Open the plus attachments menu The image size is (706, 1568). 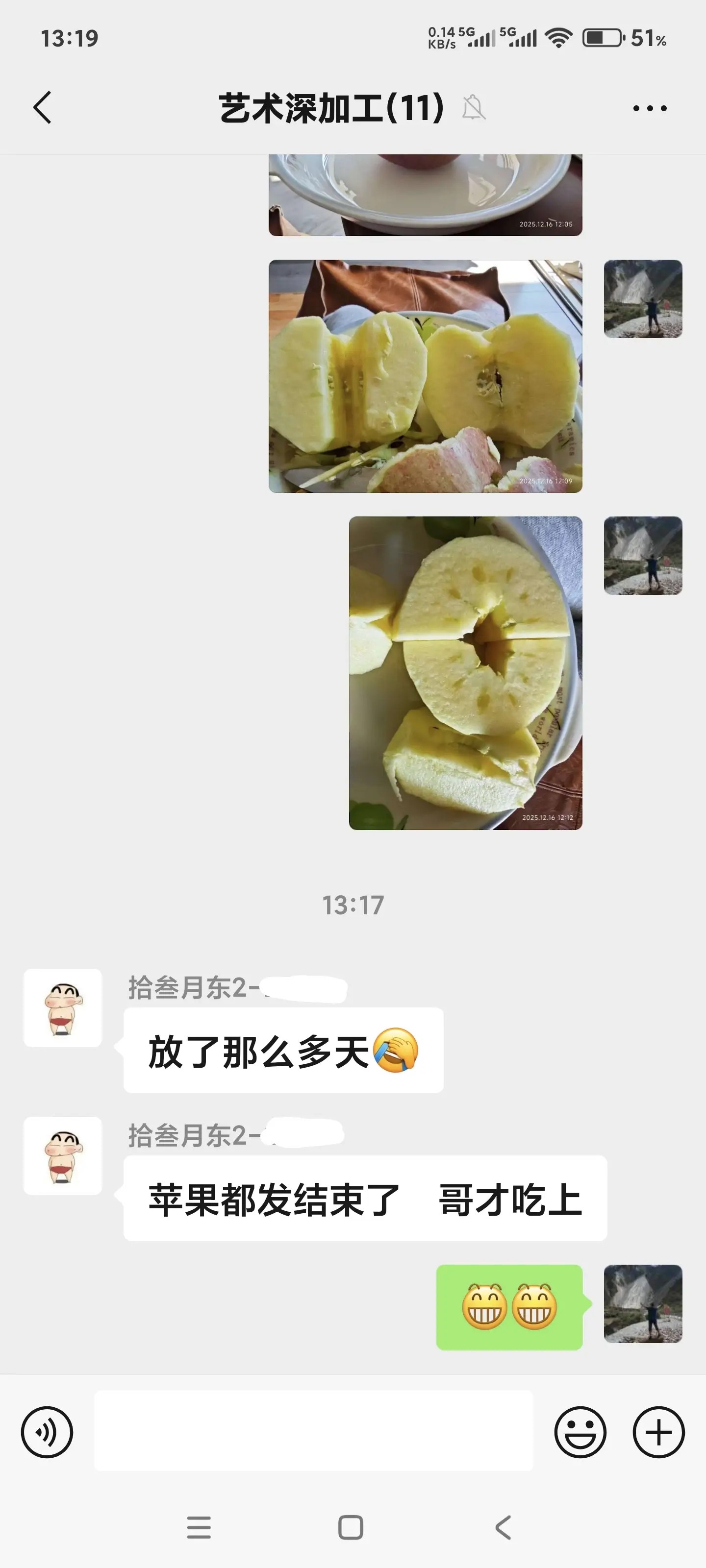pyautogui.click(x=658, y=1432)
